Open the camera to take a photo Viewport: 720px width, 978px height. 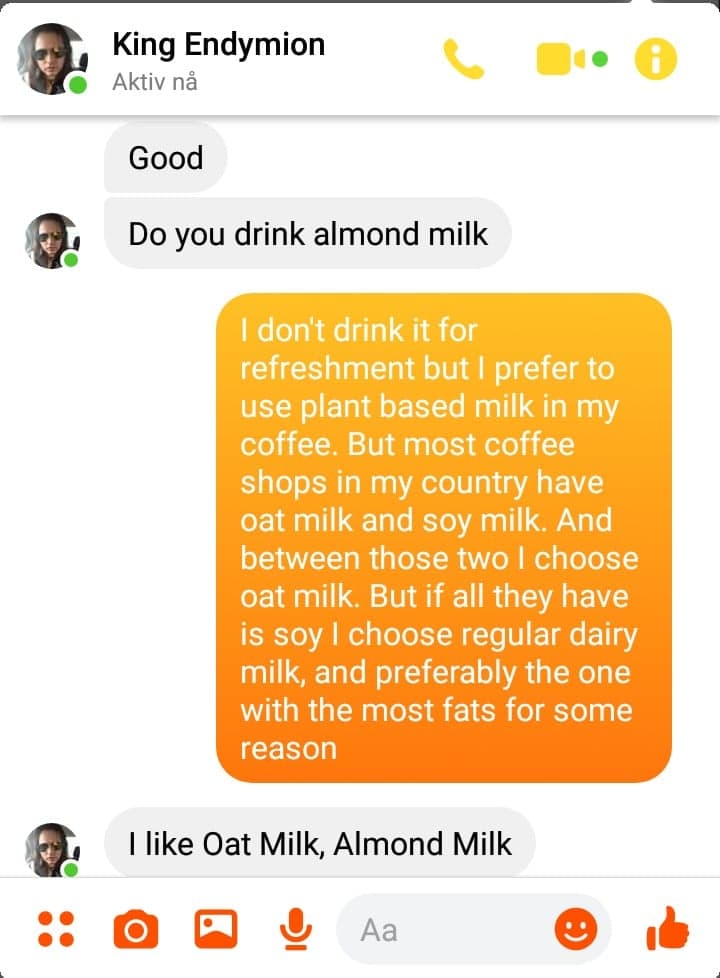pos(135,930)
